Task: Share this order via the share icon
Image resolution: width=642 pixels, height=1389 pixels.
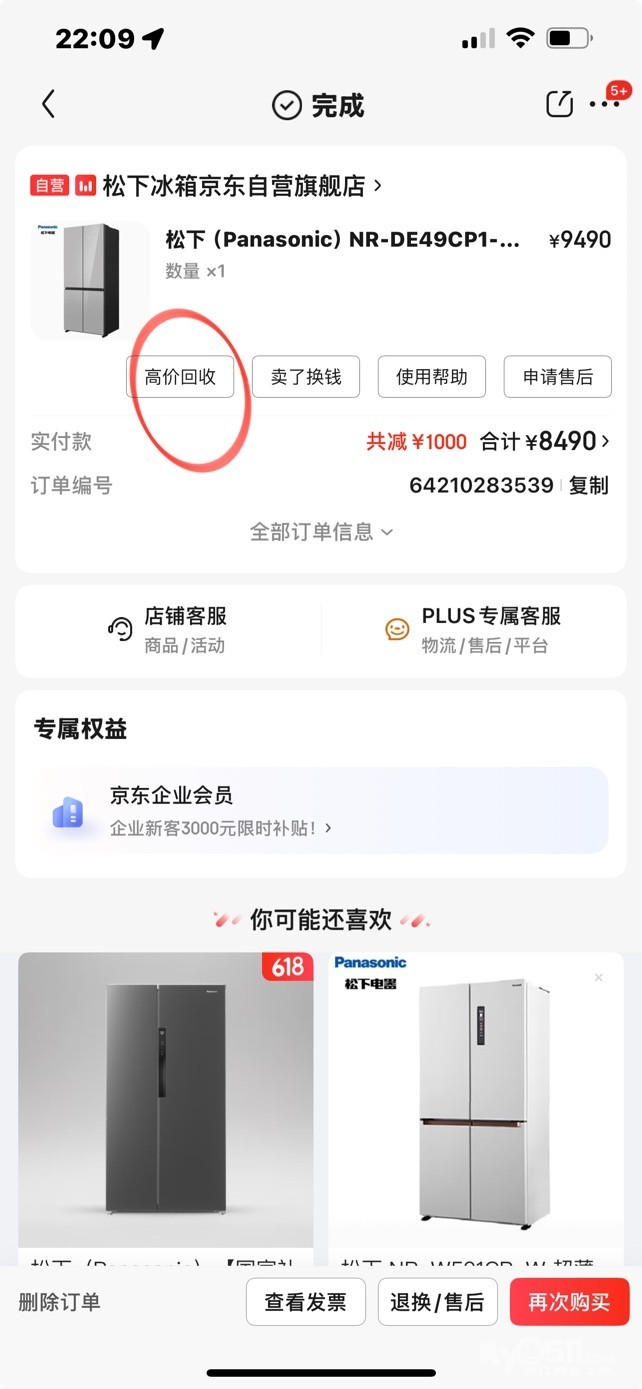Action: click(559, 104)
